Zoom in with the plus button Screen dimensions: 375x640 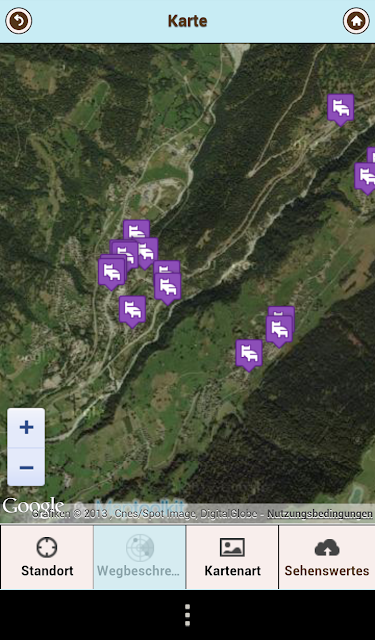point(26,427)
